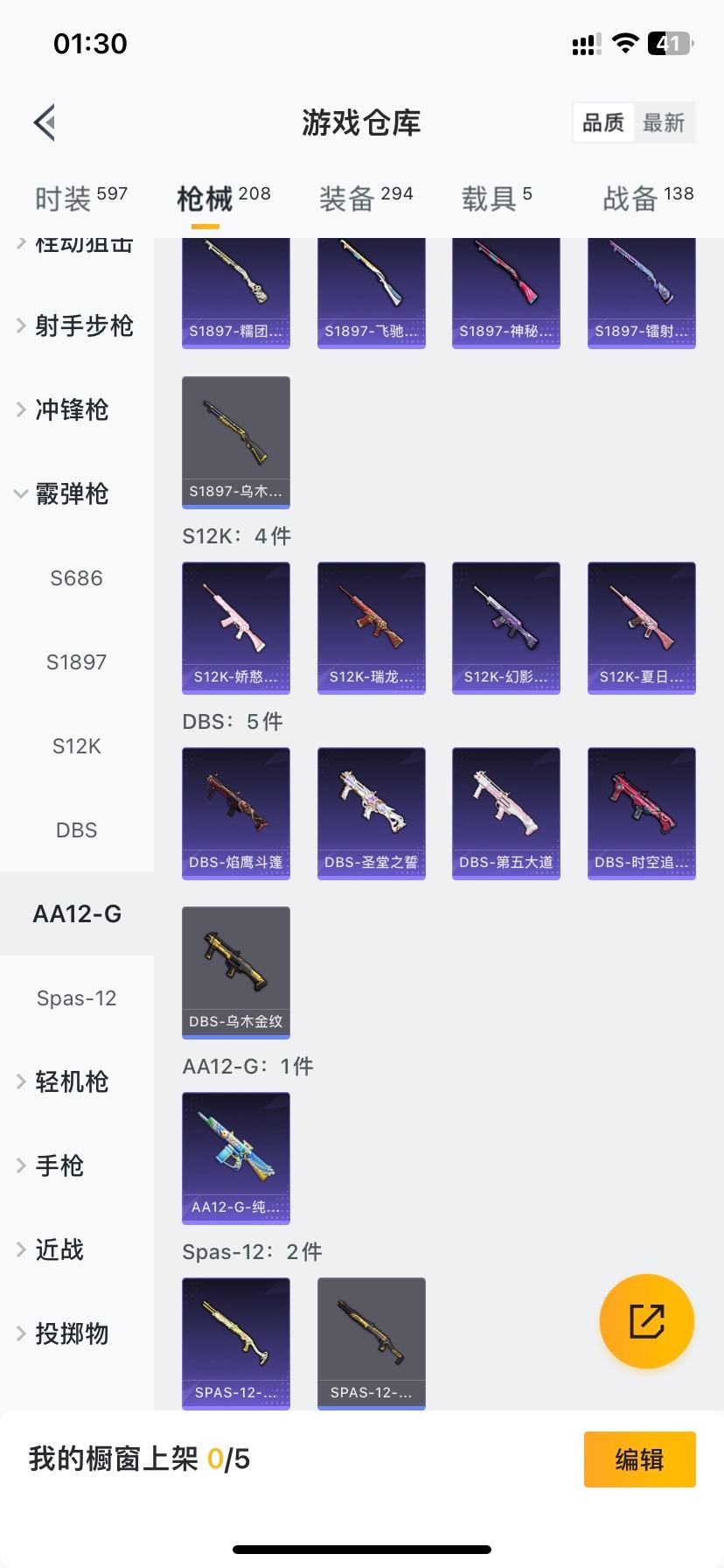Tap the orange share floating button
724x1568 pixels.
(x=646, y=1321)
